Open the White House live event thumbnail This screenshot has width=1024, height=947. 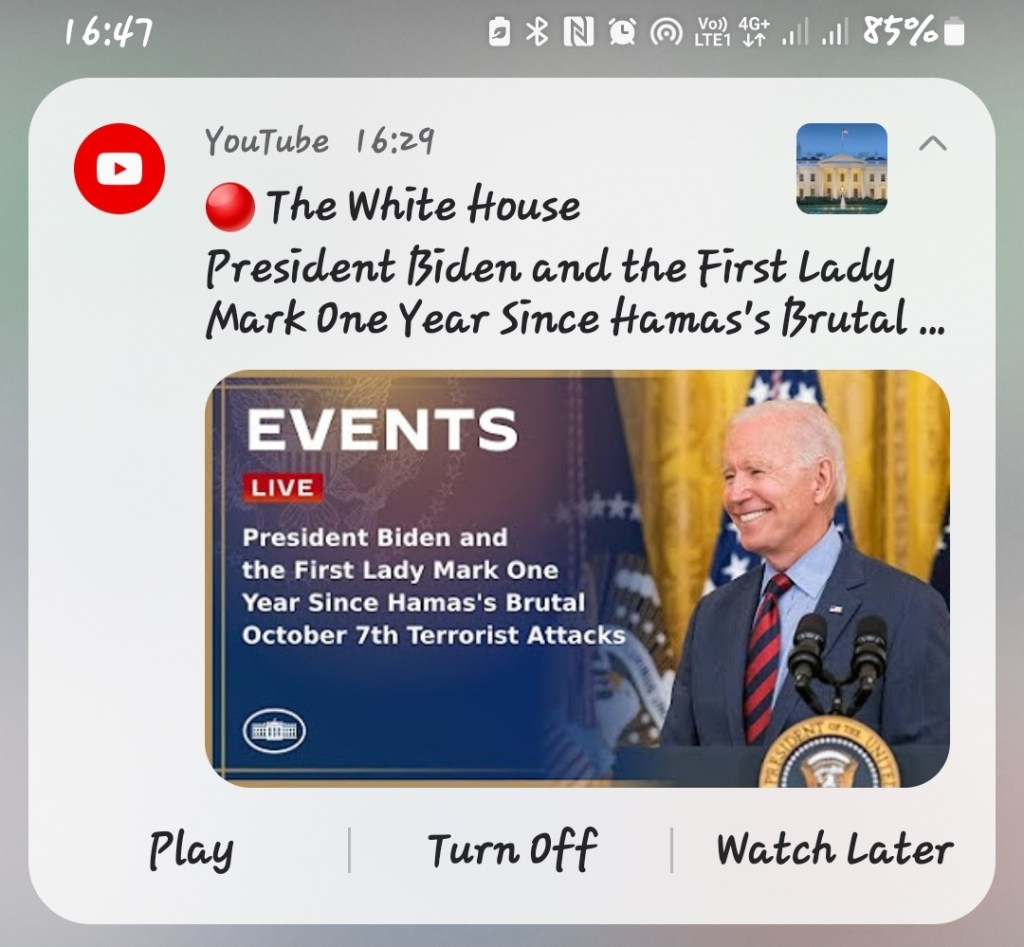point(577,578)
